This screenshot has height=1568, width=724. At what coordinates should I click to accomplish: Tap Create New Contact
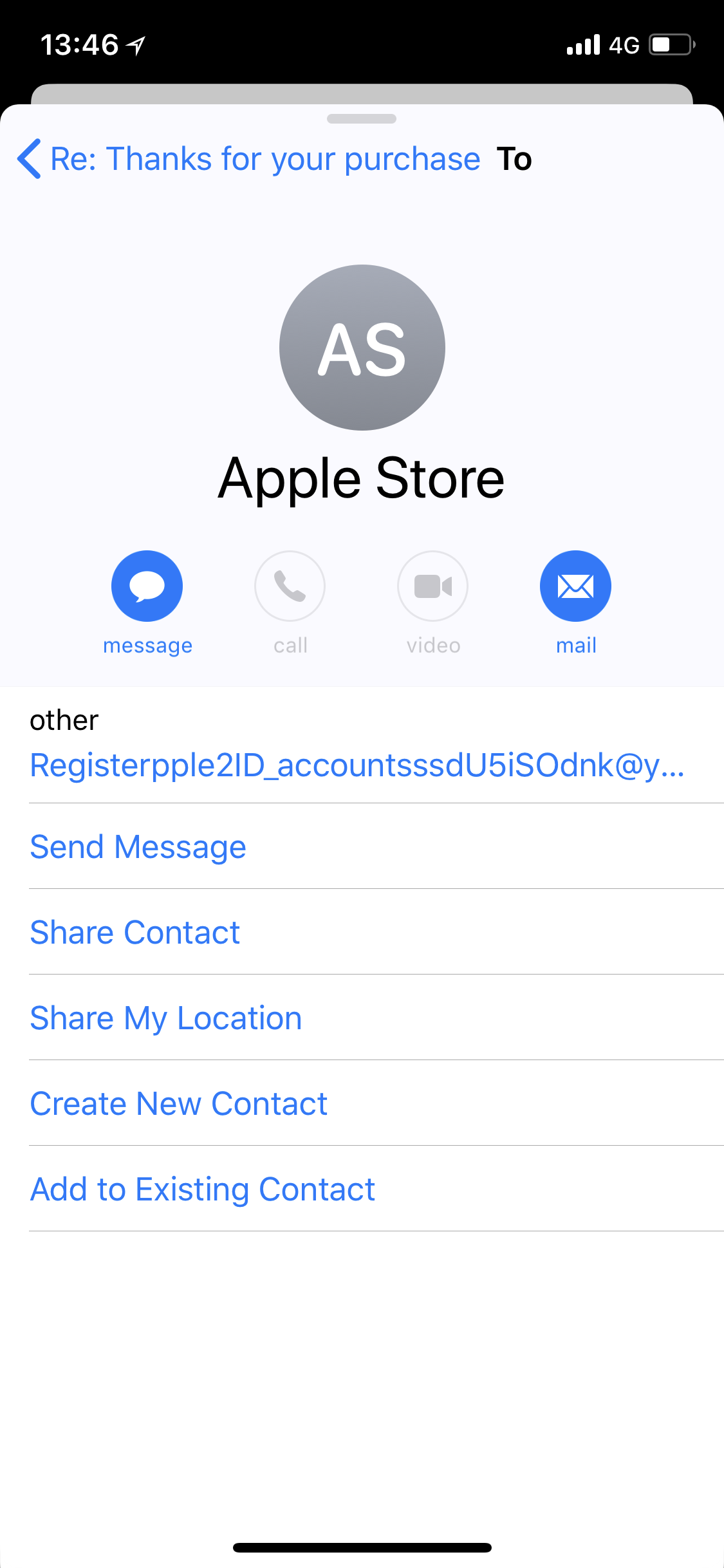pos(178,1103)
